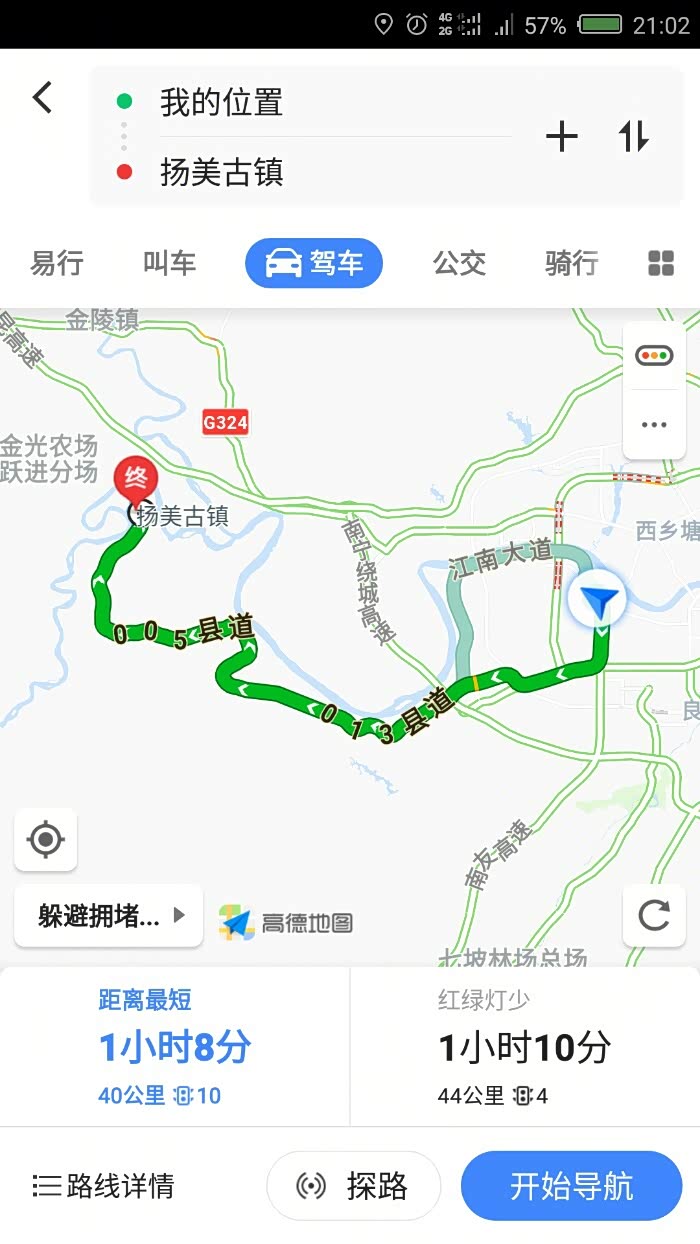The image size is (700, 1244).
Task: Start navigation with 开始导航
Action: (571, 1186)
